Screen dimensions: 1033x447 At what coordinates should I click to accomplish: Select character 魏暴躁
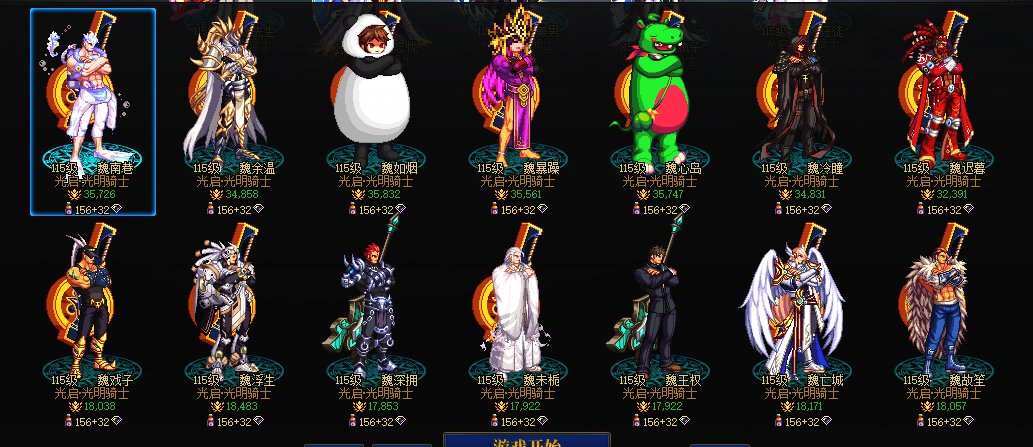pos(519,100)
